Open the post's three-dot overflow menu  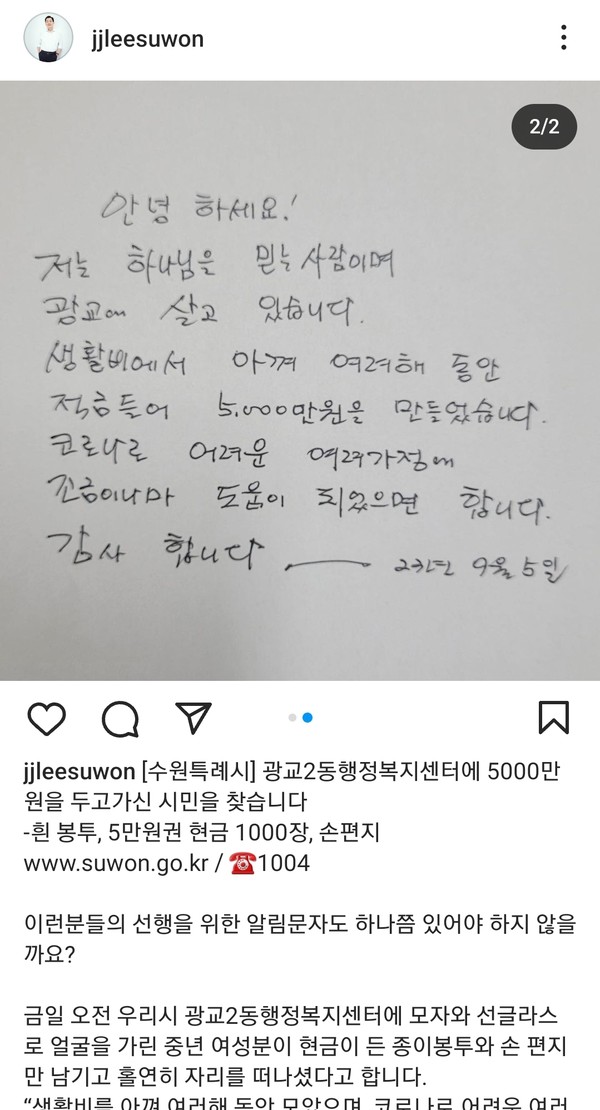(x=564, y=39)
